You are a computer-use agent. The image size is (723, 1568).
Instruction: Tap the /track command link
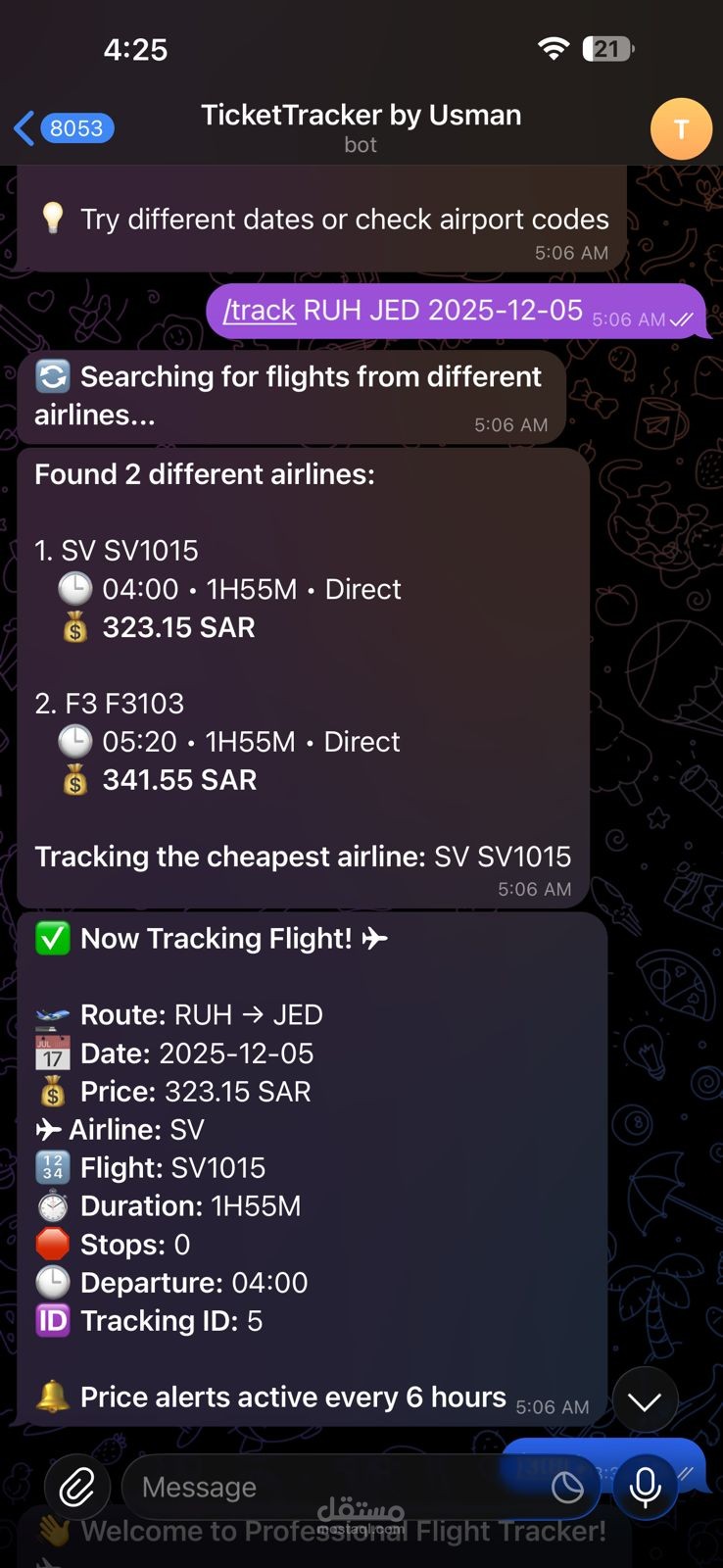(259, 311)
